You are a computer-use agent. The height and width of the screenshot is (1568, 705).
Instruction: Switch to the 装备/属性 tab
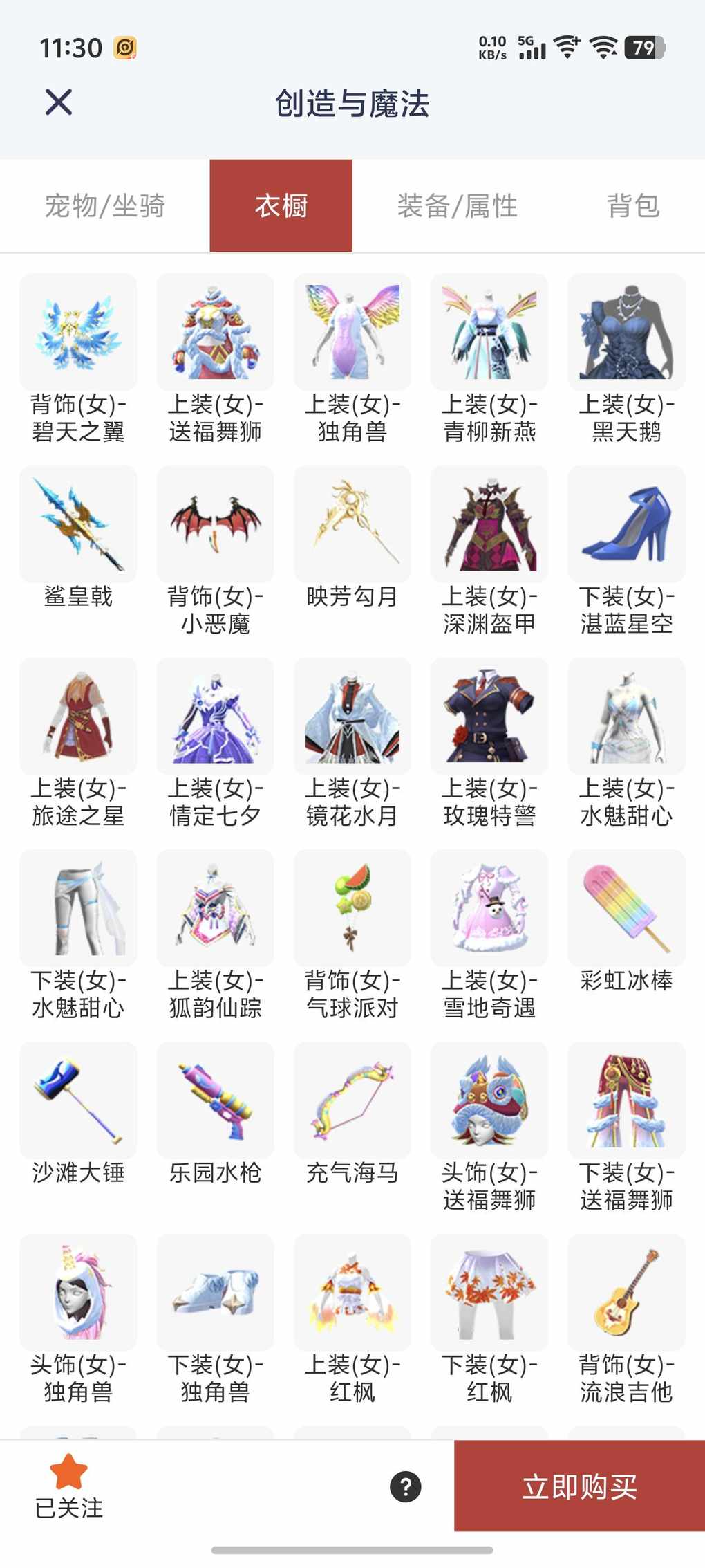click(x=457, y=206)
